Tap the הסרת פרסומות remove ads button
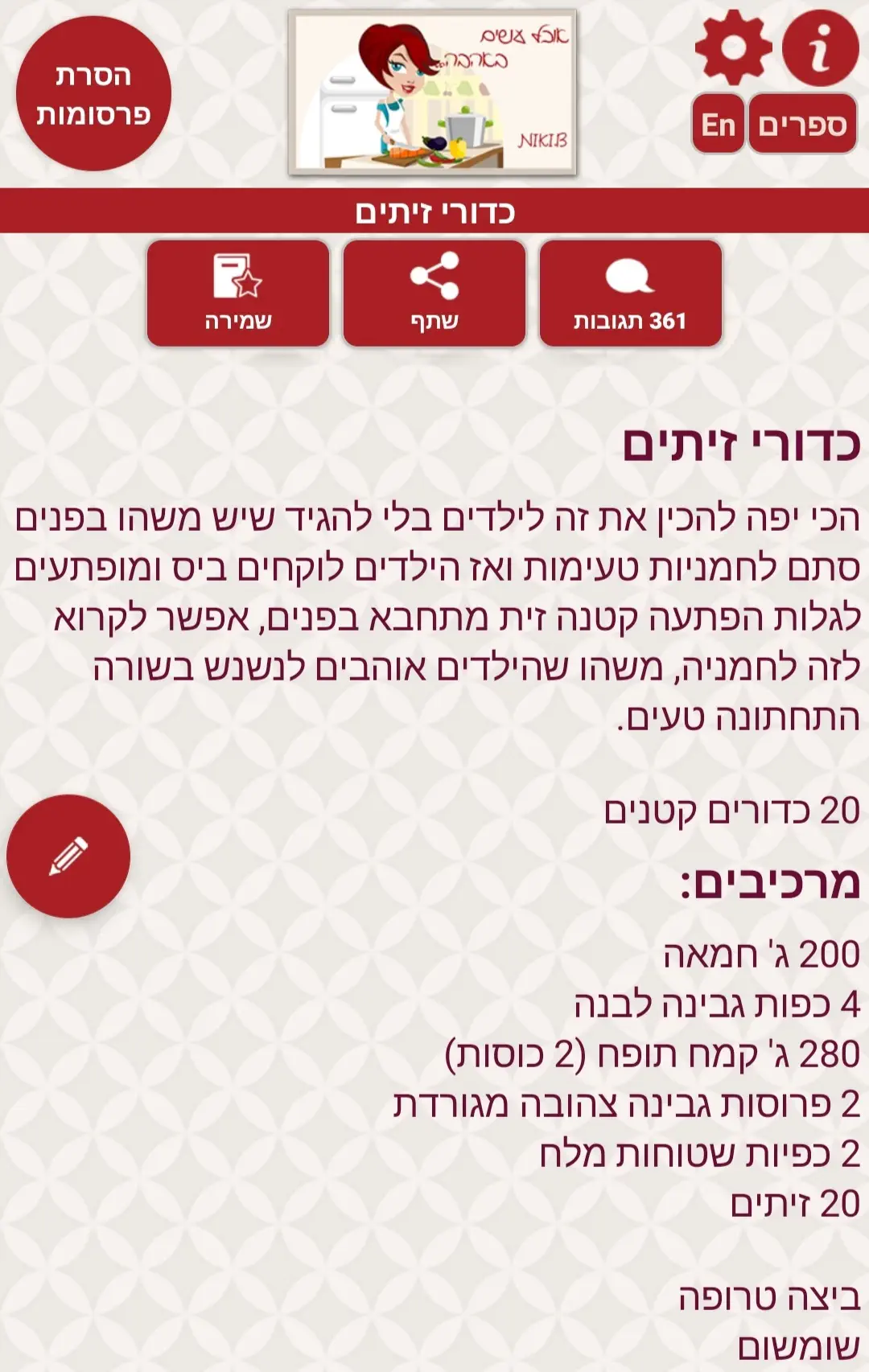869x1372 pixels. pos(93,94)
